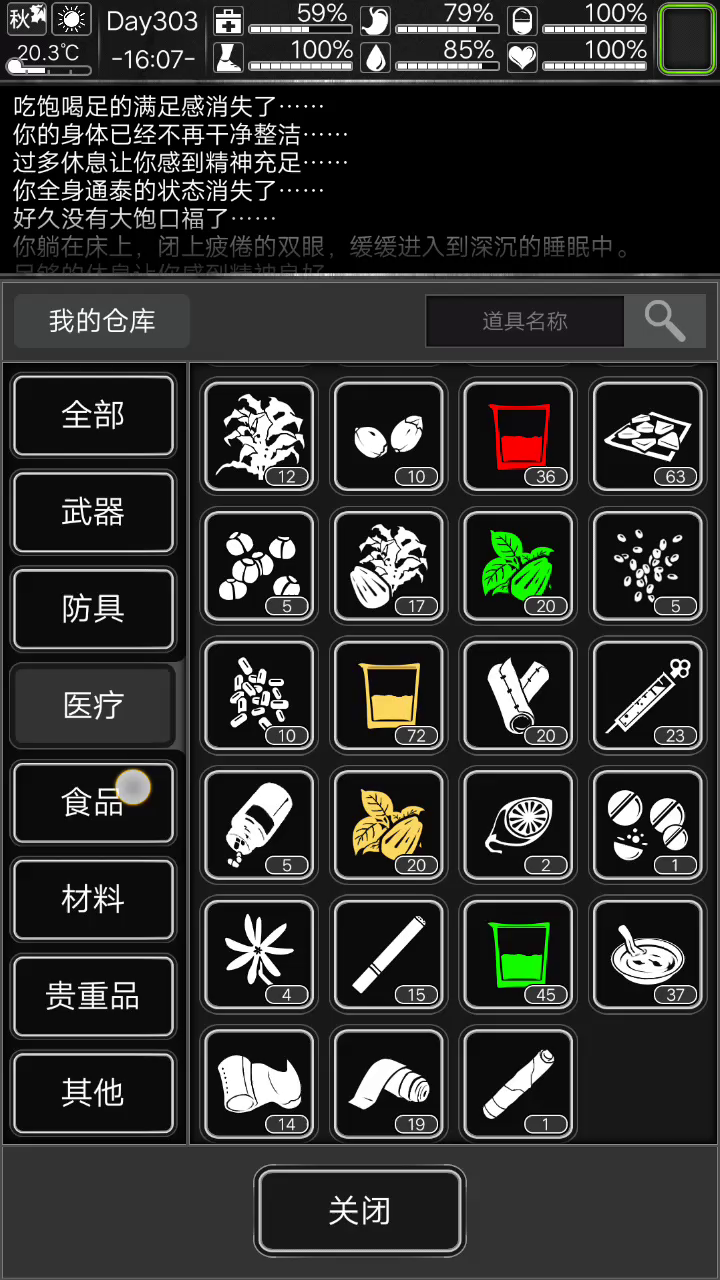Focus the 道具名称 search field
Viewport: 720px width, 1280px height.
525,321
